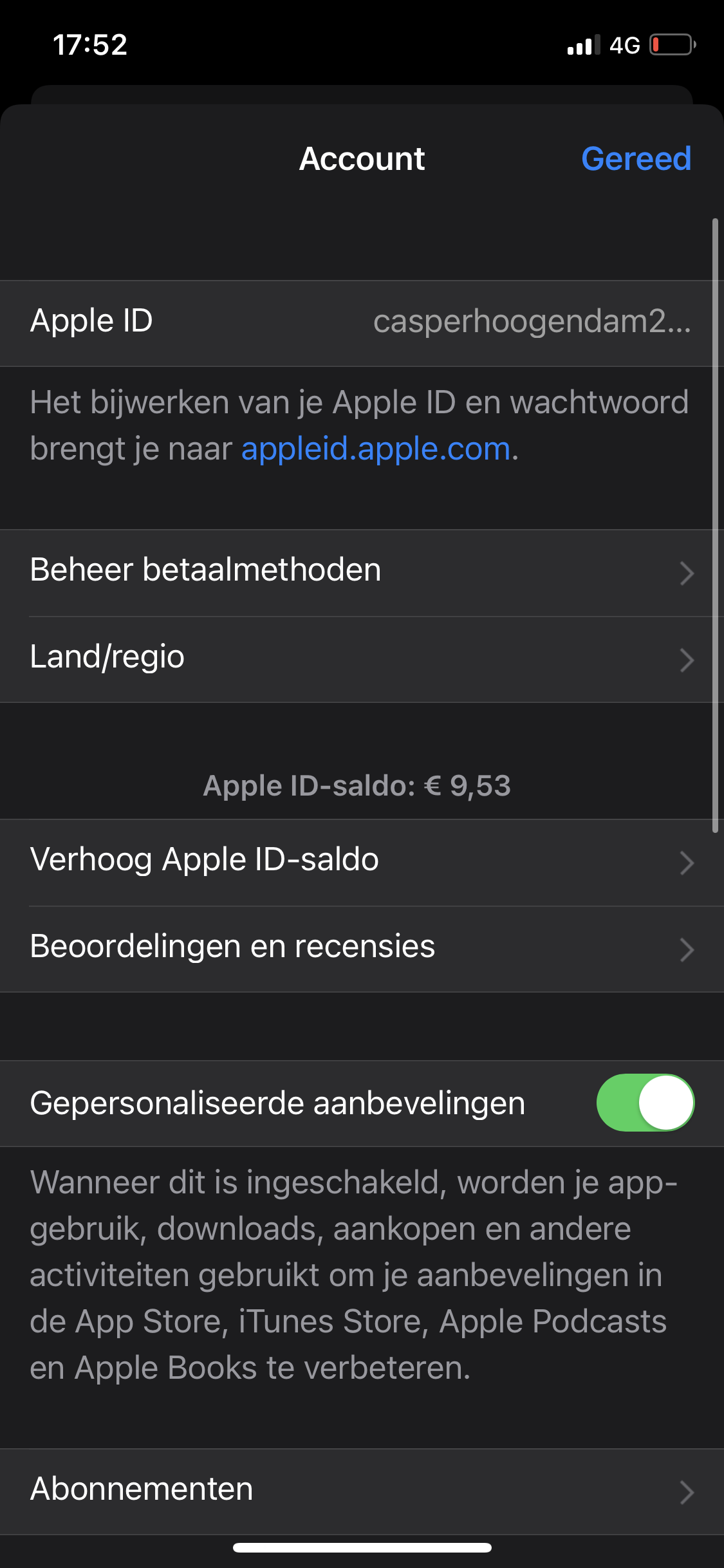The image size is (724, 1568).
Task: Disable Gepersonaliseerde aanbevelingen switch
Action: [645, 1103]
